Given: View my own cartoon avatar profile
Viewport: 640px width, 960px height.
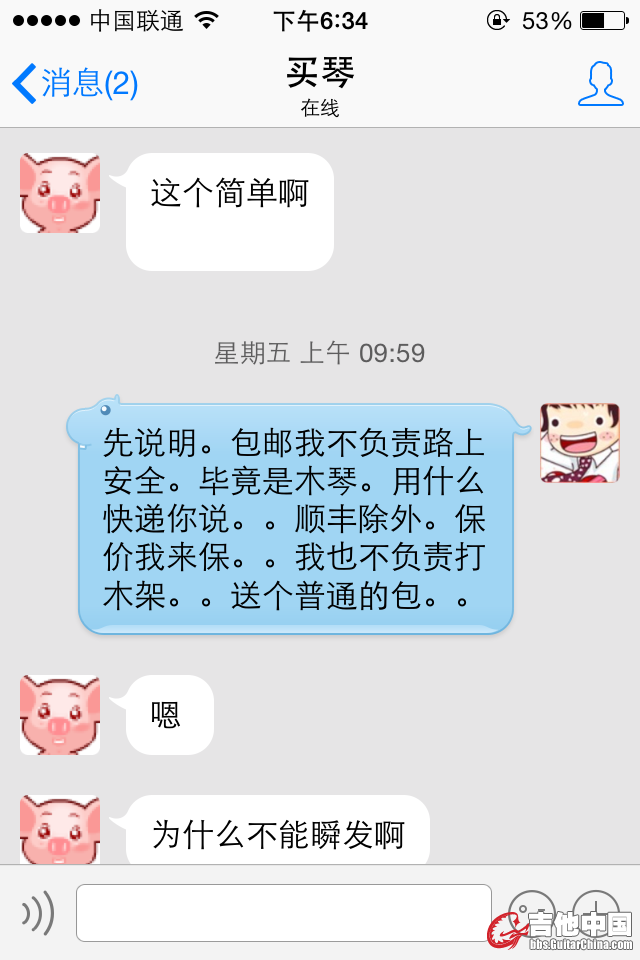Looking at the screenshot, I should click(x=580, y=443).
